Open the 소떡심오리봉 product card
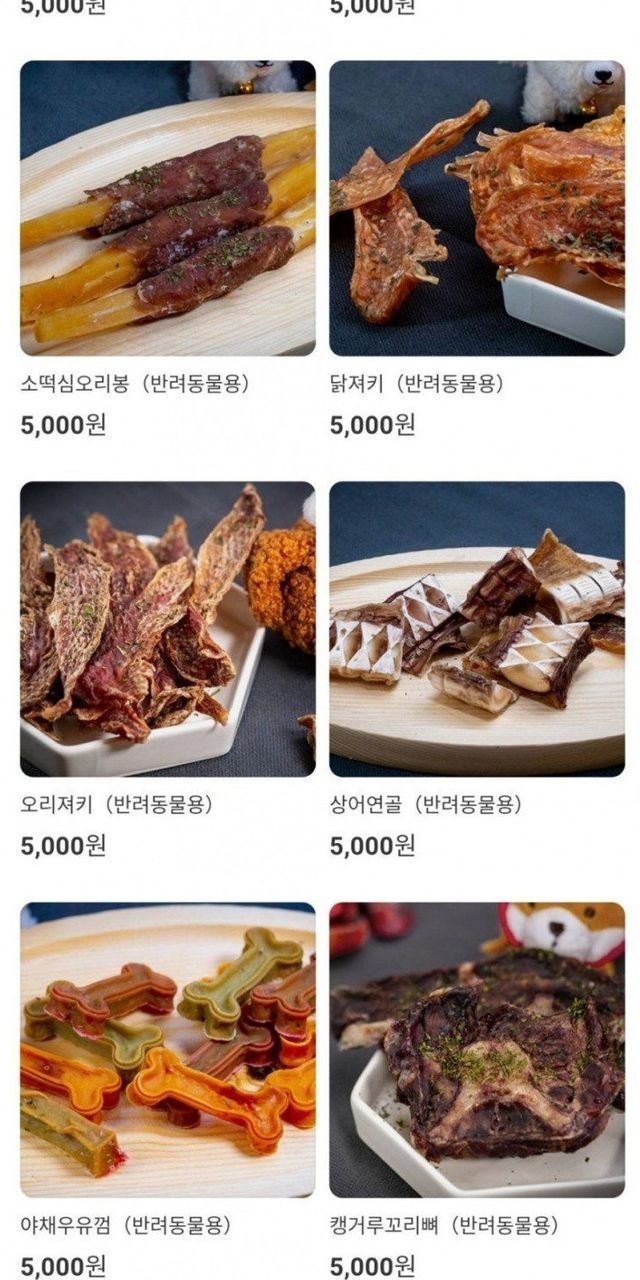The height and width of the screenshot is (1280, 640). [x=167, y=208]
